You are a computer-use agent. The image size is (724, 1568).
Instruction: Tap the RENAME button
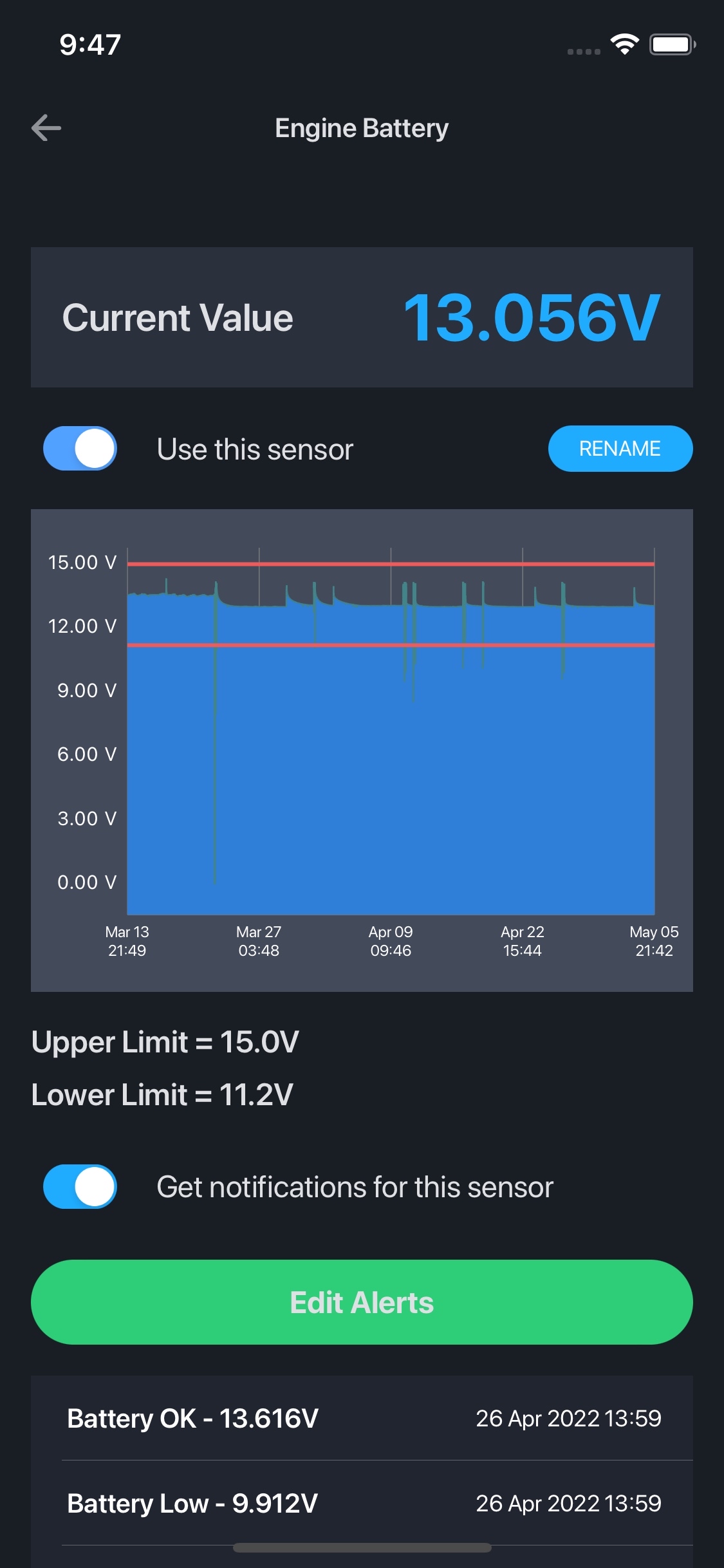[620, 449]
